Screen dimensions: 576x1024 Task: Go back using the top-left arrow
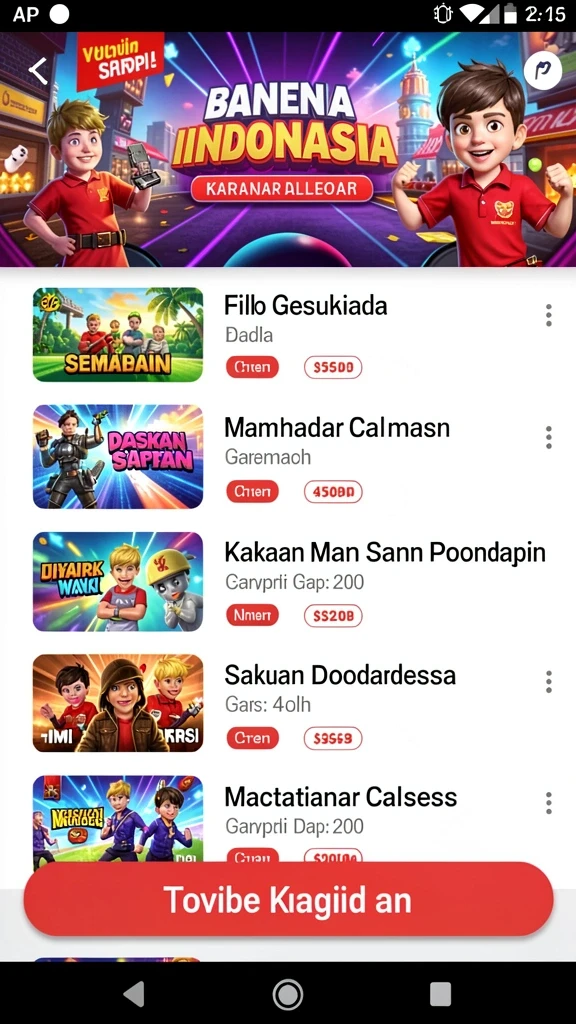tap(38, 71)
